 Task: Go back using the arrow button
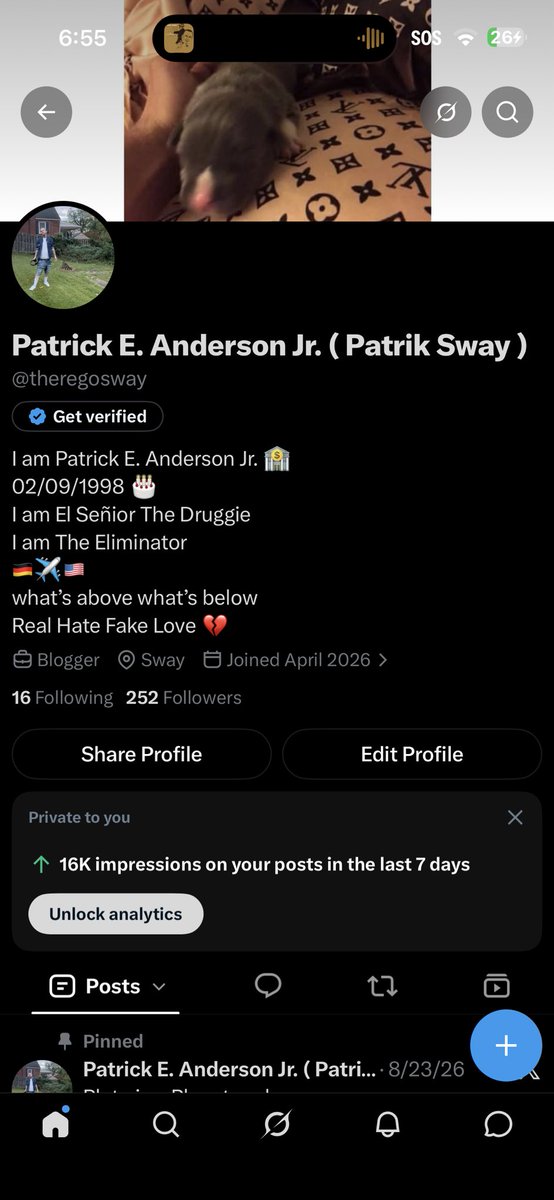pyautogui.click(x=46, y=112)
